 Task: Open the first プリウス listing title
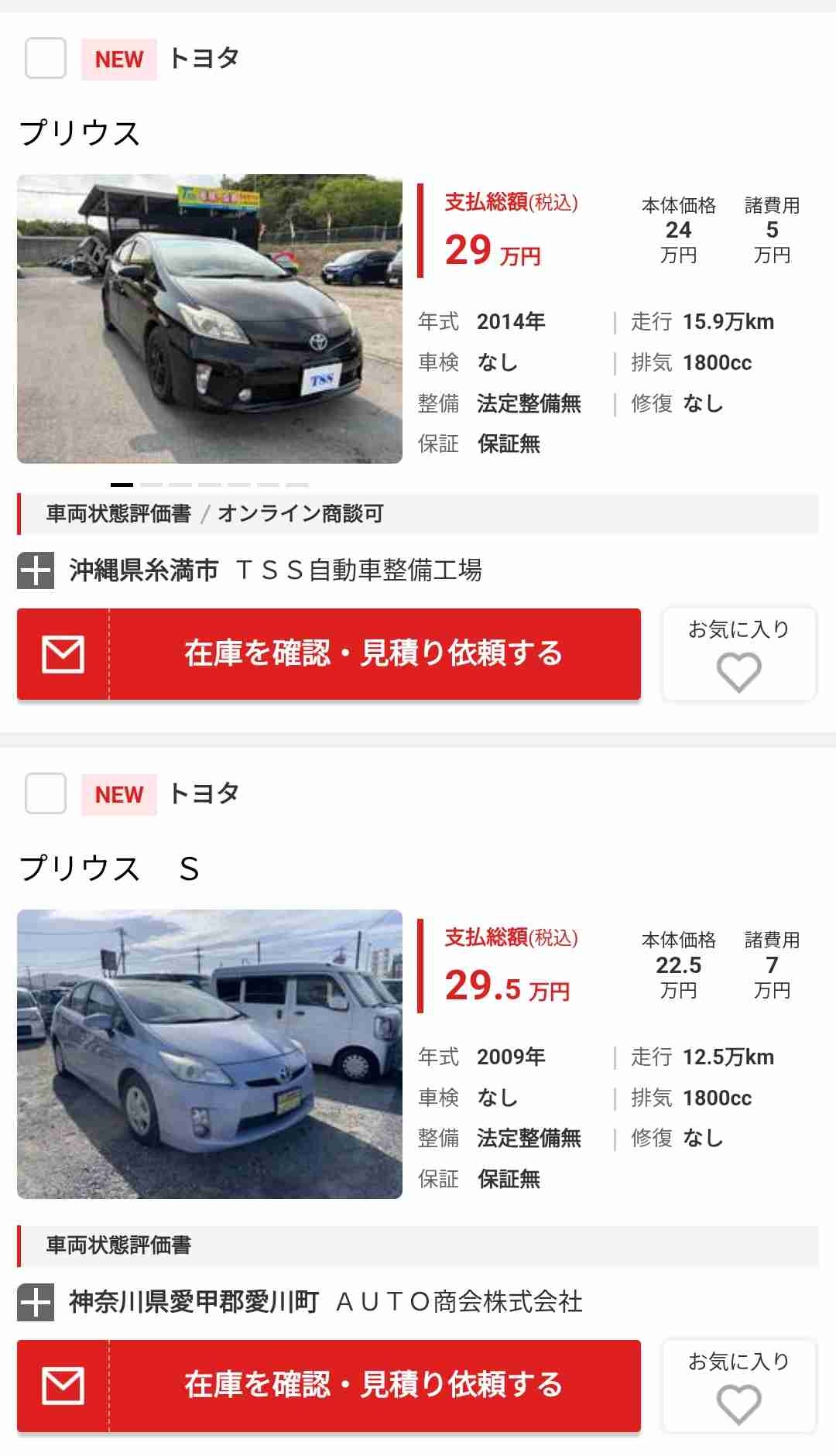click(79, 133)
